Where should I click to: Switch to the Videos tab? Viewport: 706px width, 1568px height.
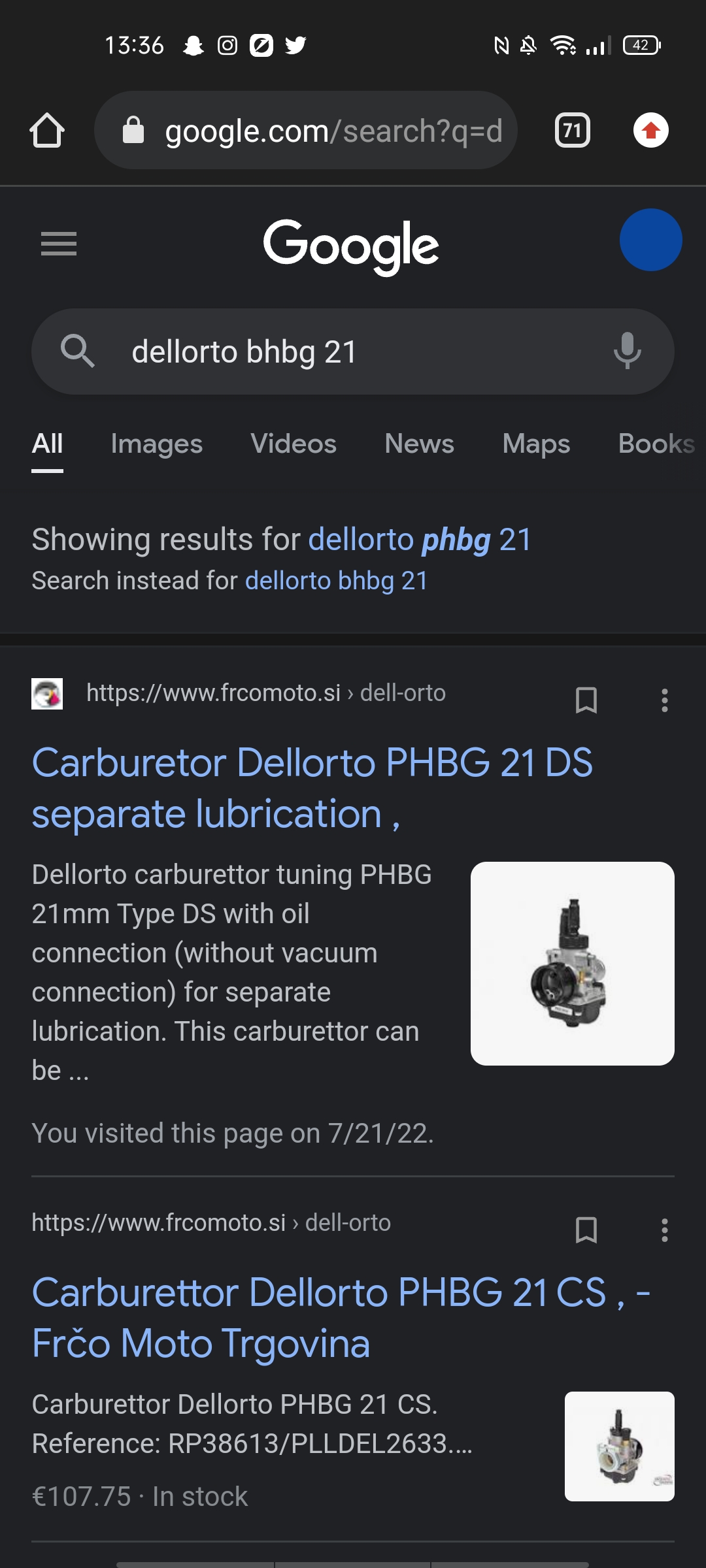pos(294,444)
